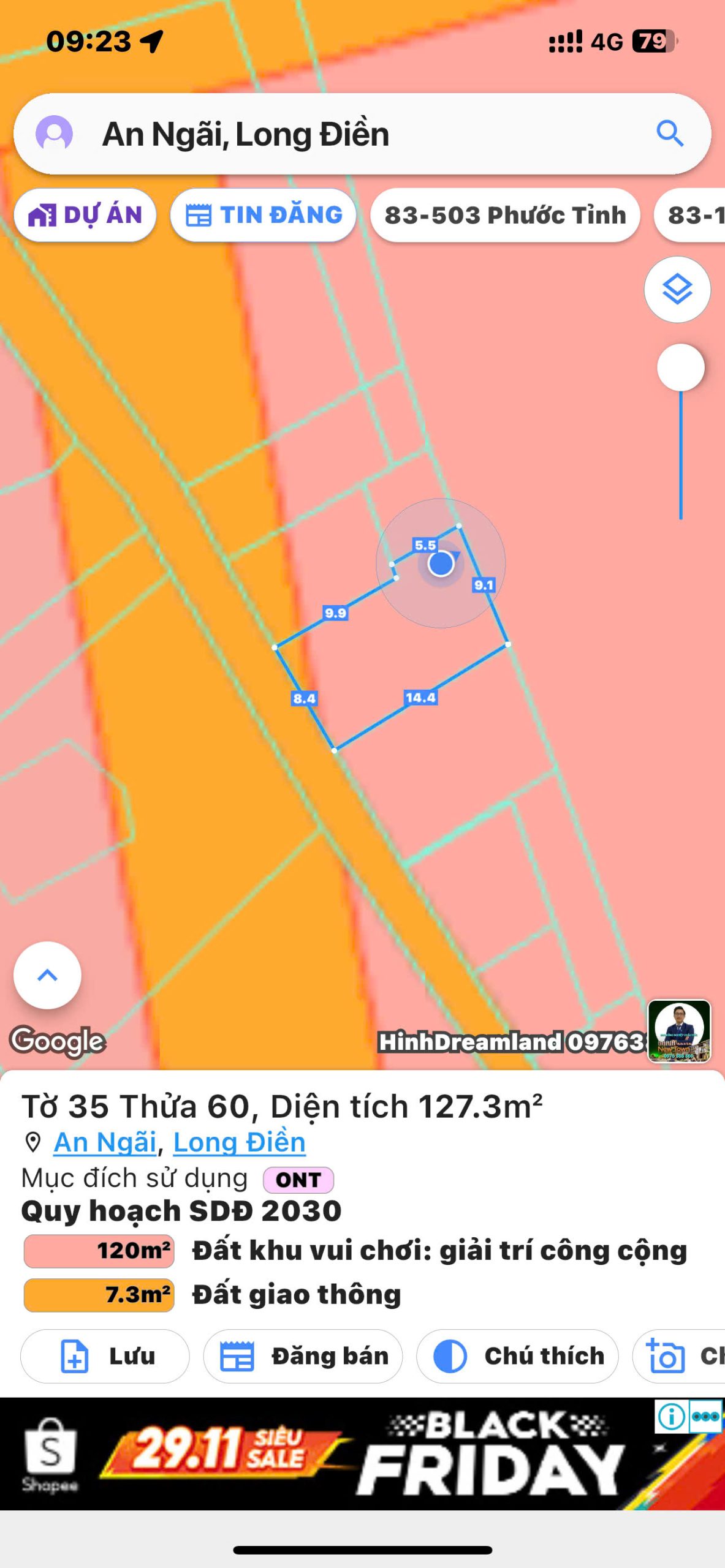Screen dimensions: 725x1568
Task: Open Chú thích legend
Action: (x=517, y=1356)
